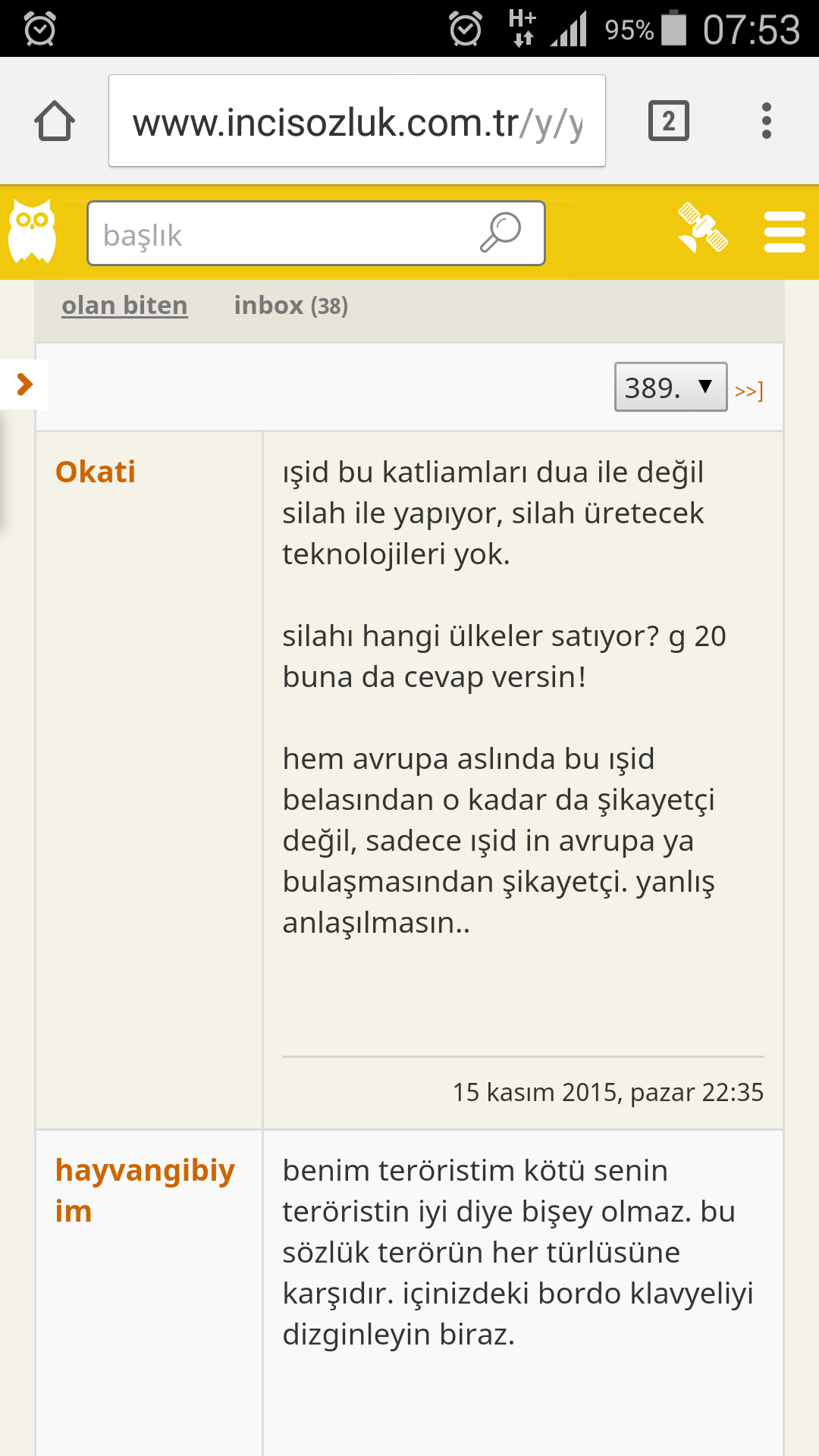
Task: Tap the browser home button
Action: (x=55, y=121)
